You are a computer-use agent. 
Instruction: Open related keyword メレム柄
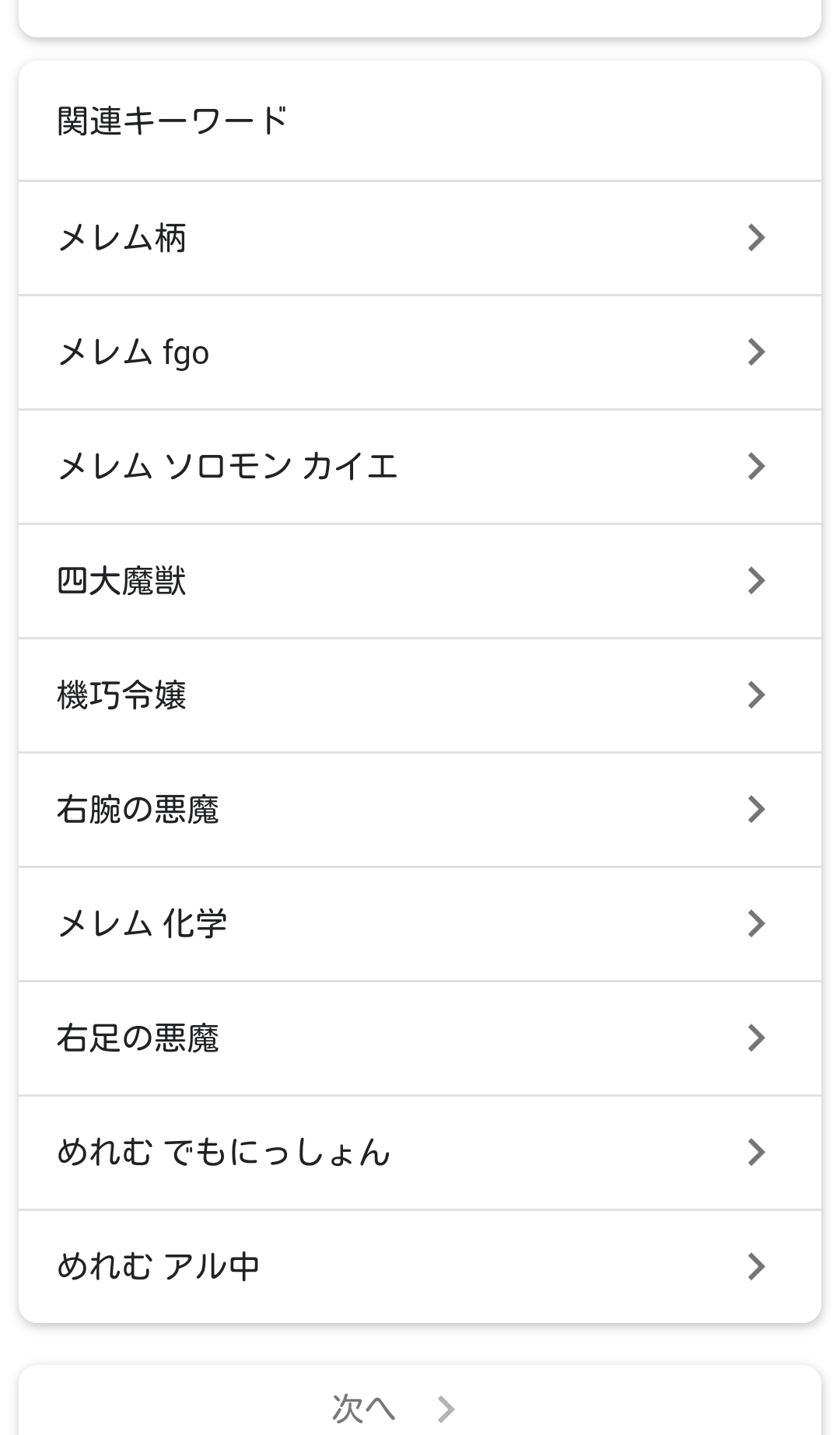pos(419,238)
